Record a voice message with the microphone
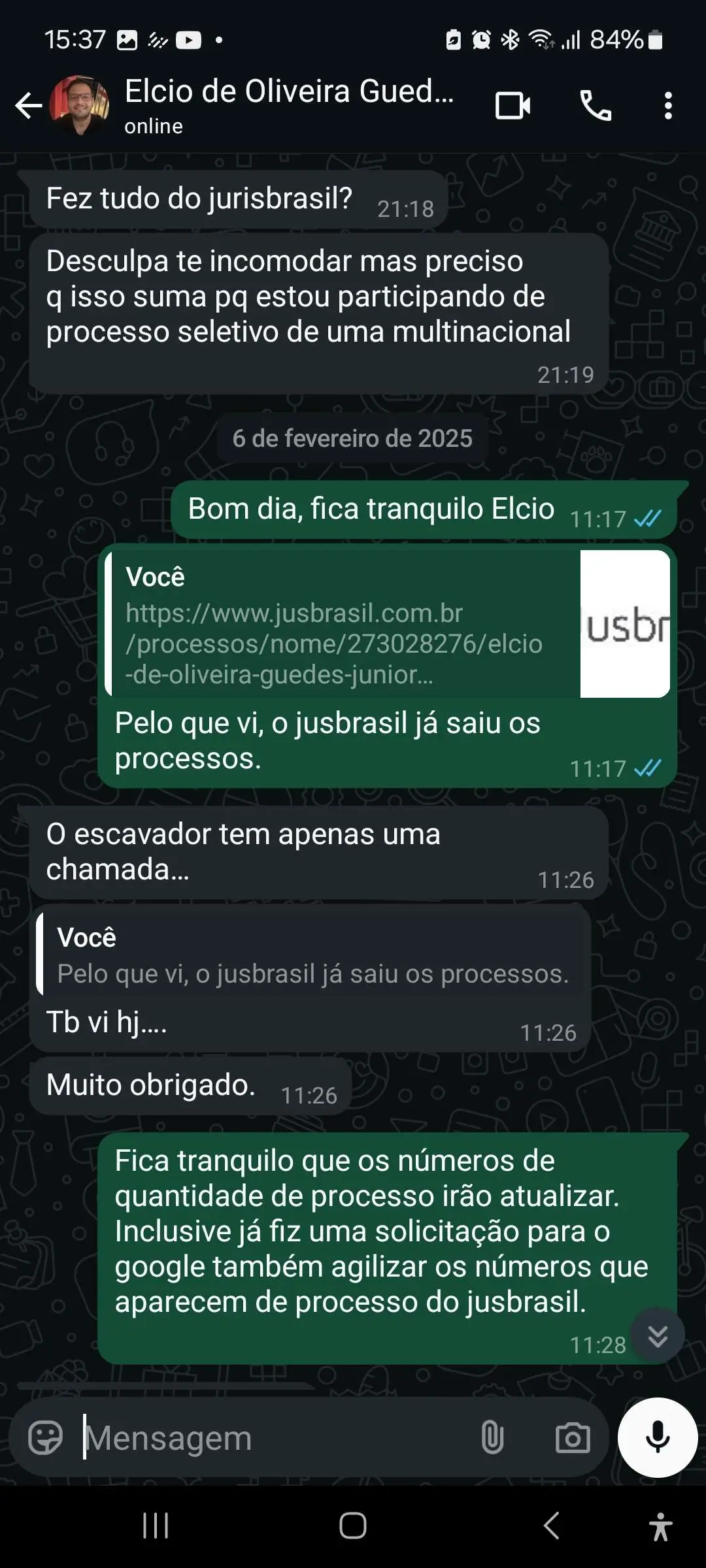The image size is (706, 1568). point(658,1437)
